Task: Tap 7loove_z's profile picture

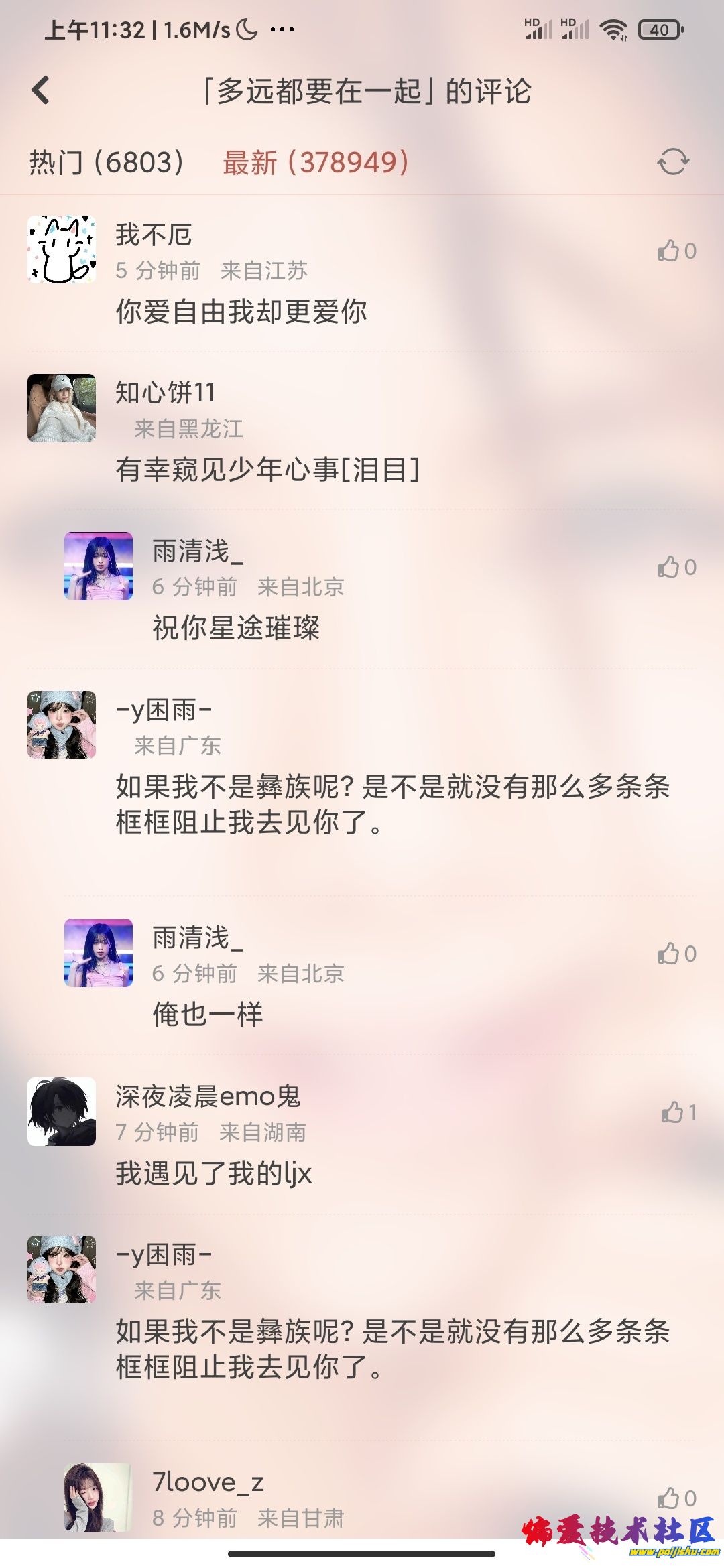Action: [98, 1497]
